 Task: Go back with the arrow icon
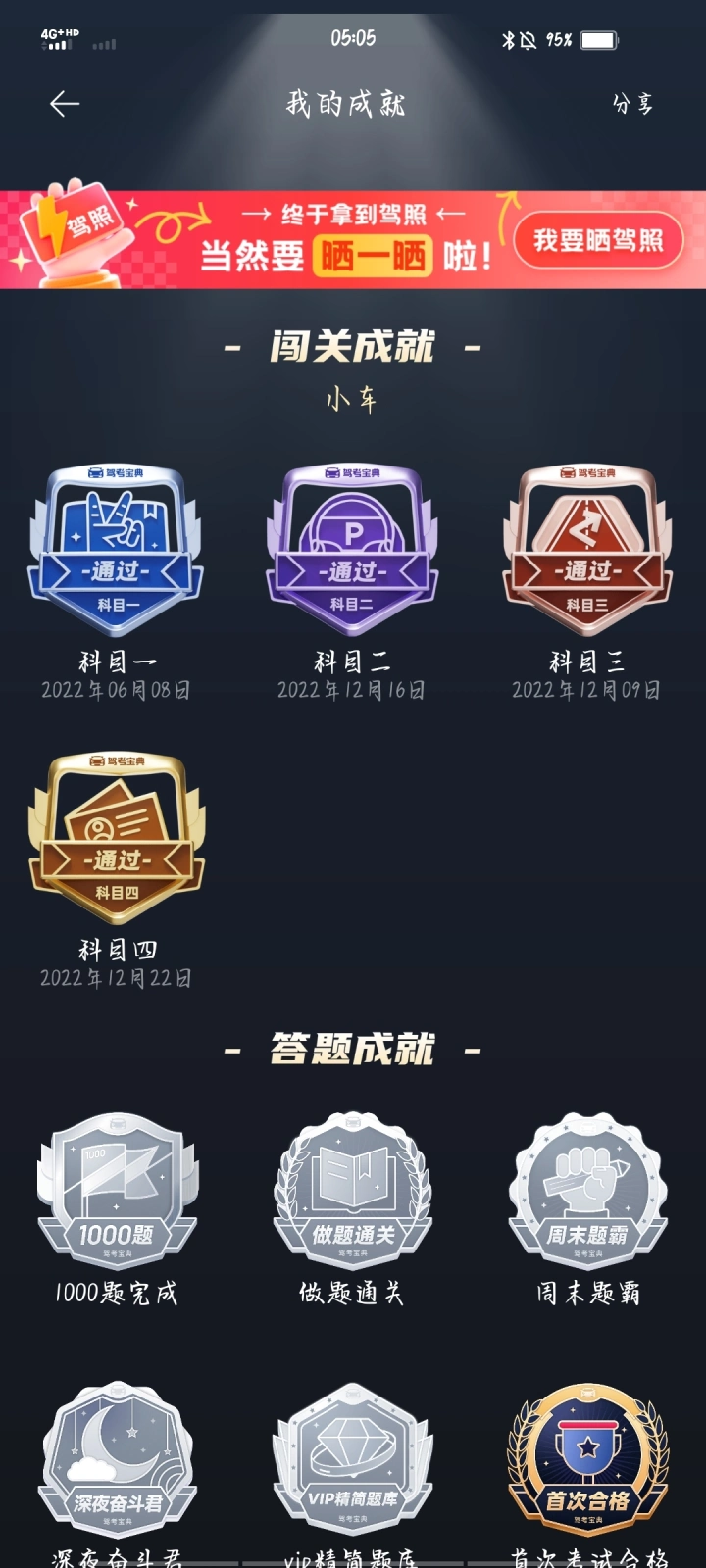click(65, 104)
